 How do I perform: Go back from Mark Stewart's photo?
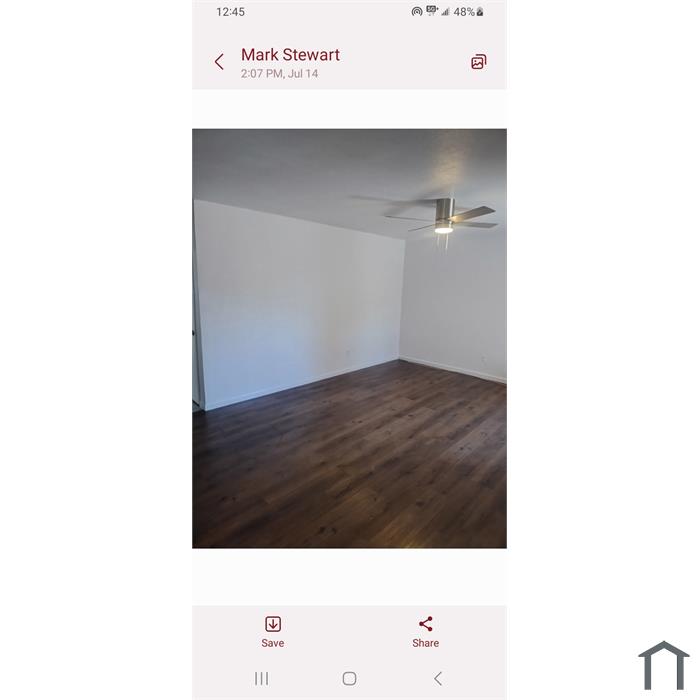point(219,62)
